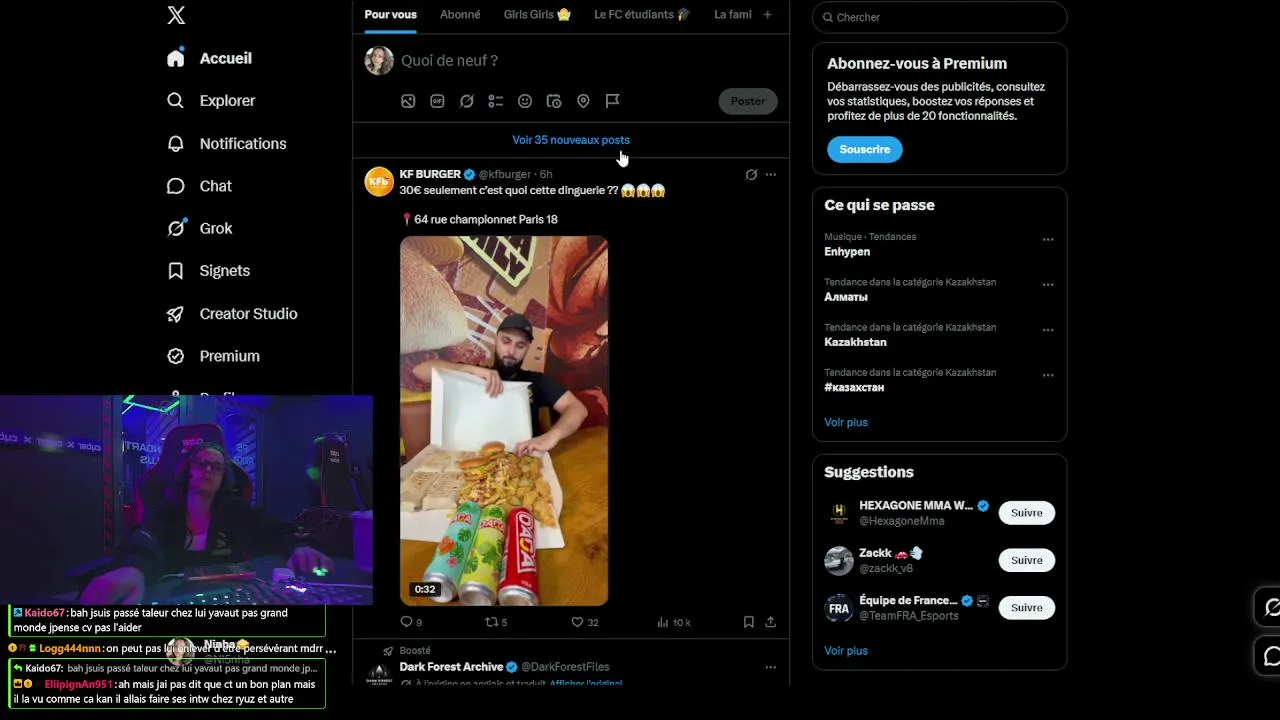Subscribe to Premium with Souscrire
Viewport: 1280px width, 720px height.
click(865, 150)
